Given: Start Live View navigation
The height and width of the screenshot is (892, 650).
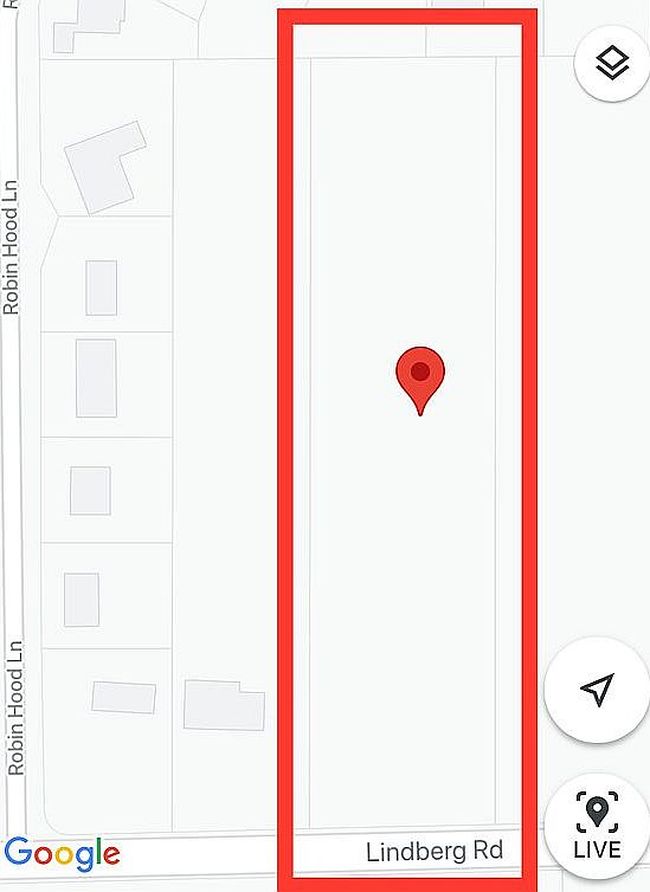Looking at the screenshot, I should [x=597, y=825].
